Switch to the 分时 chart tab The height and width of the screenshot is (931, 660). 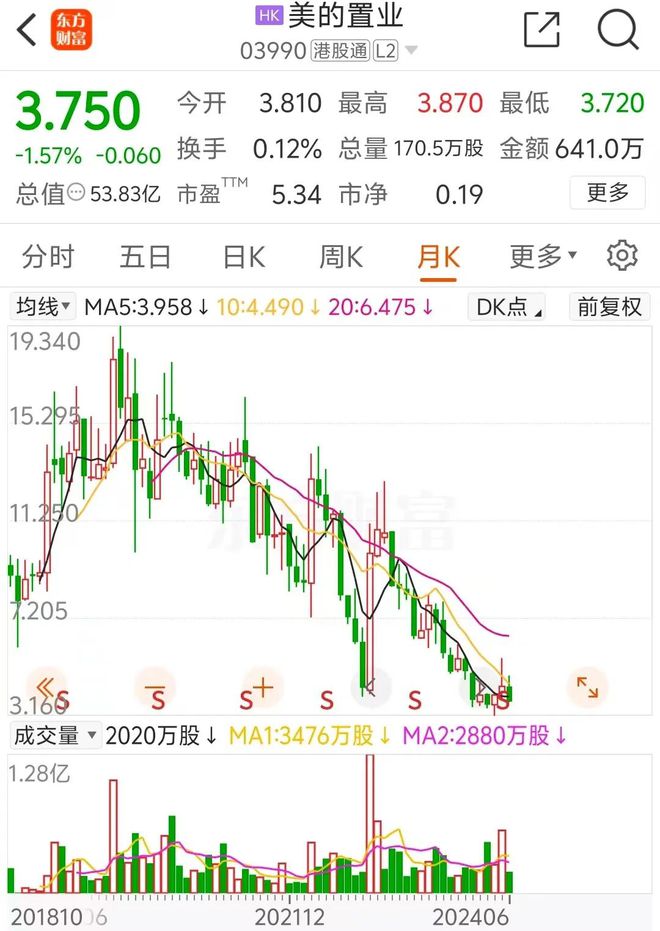tap(48, 257)
